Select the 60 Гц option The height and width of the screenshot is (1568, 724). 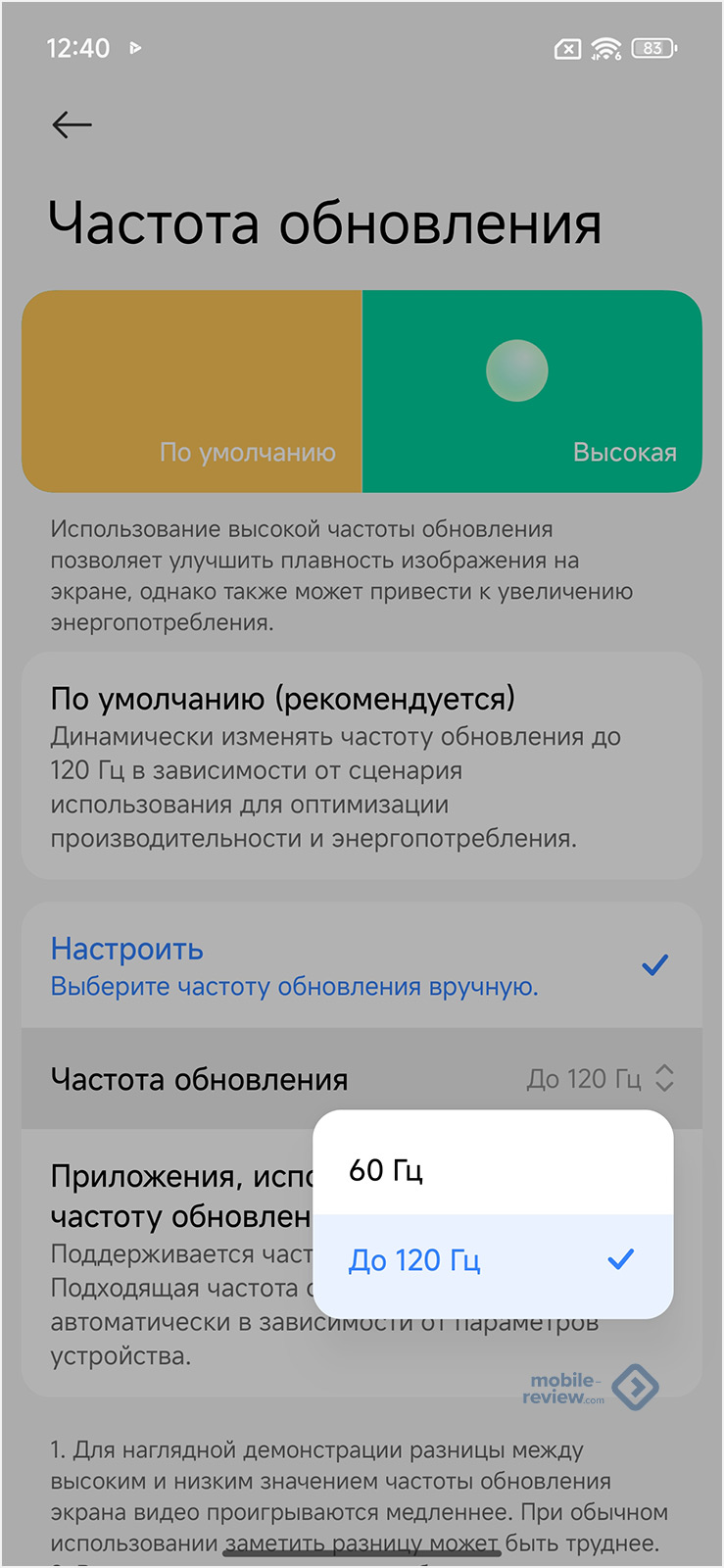coord(492,1169)
